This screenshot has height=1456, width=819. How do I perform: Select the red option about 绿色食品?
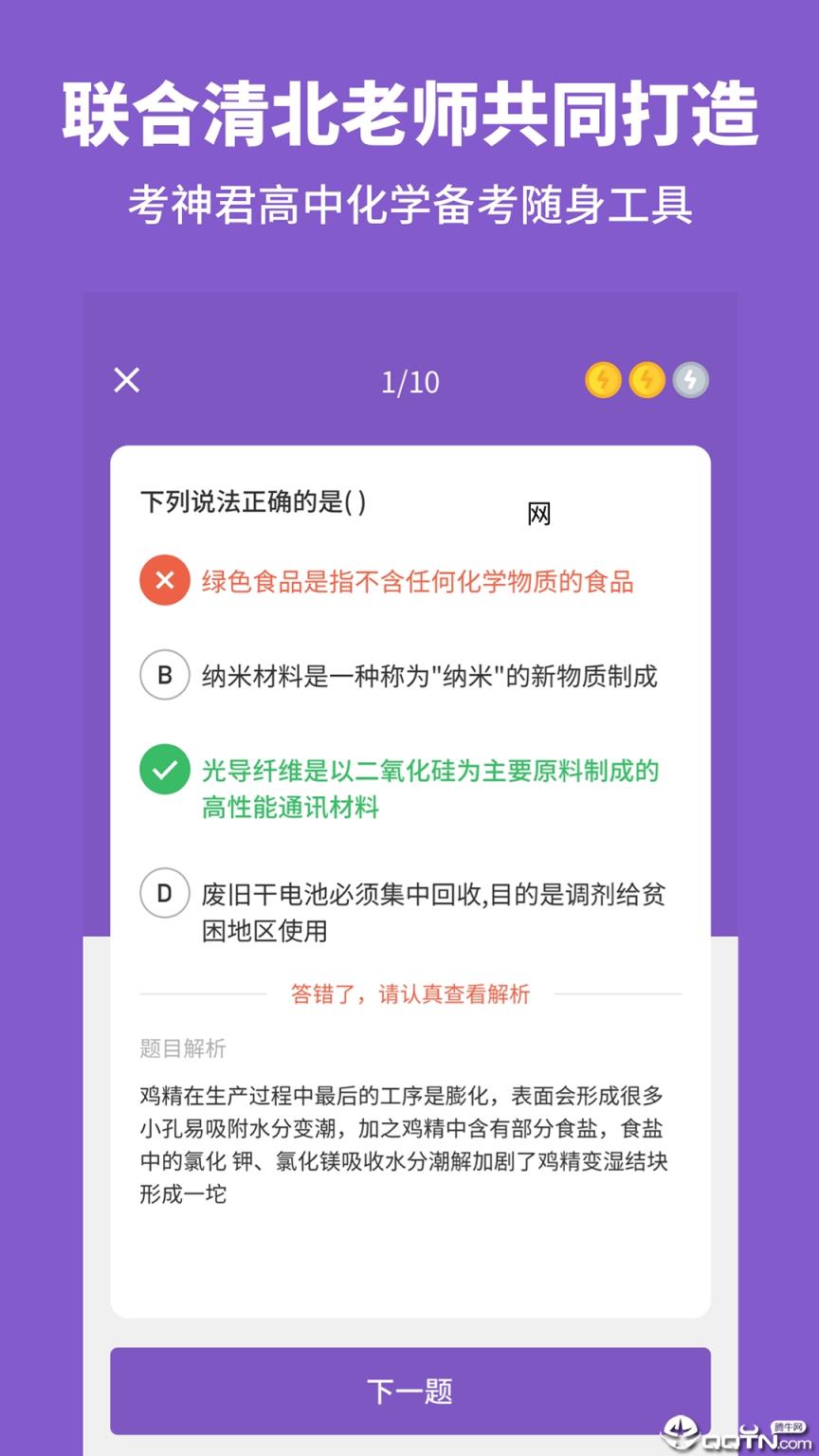[x=417, y=581]
